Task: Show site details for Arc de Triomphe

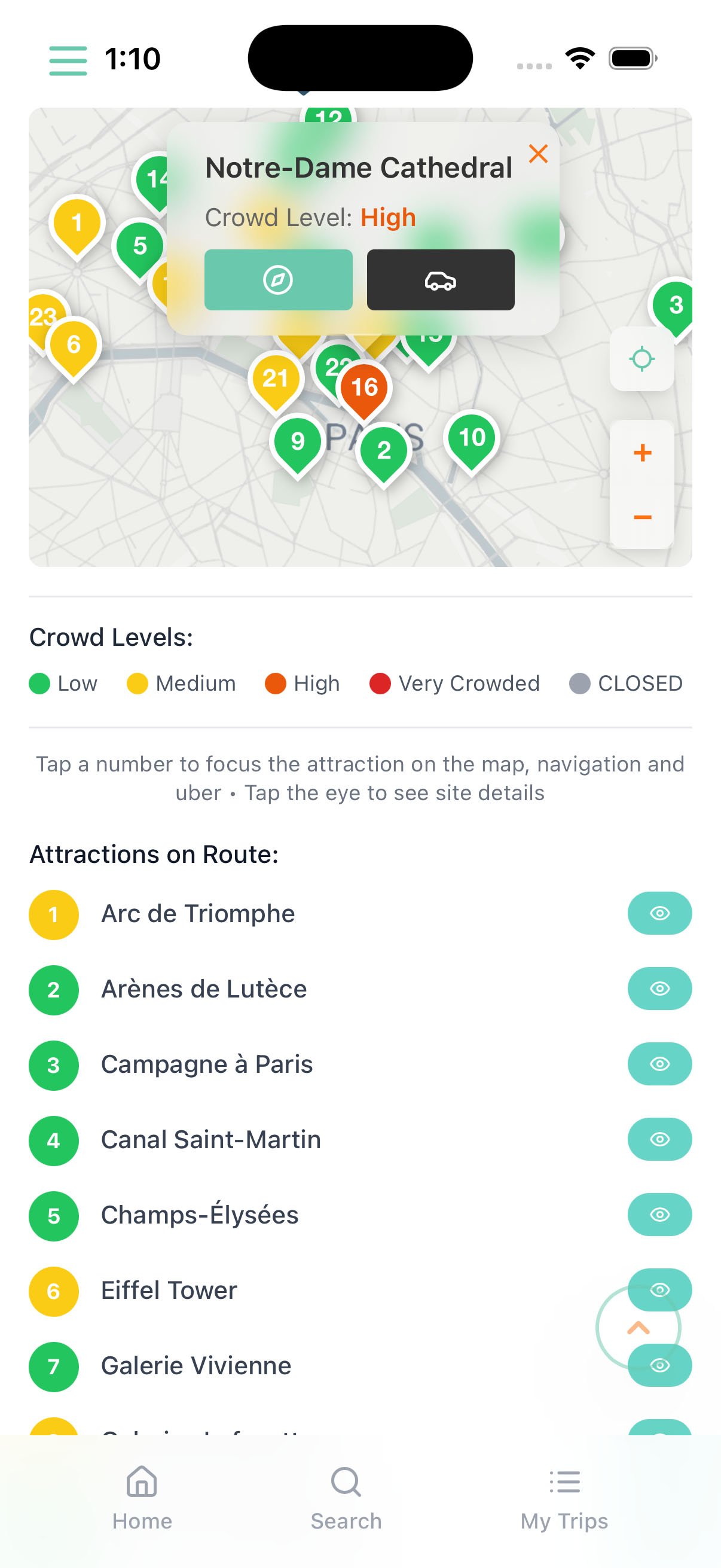Action: [x=659, y=913]
